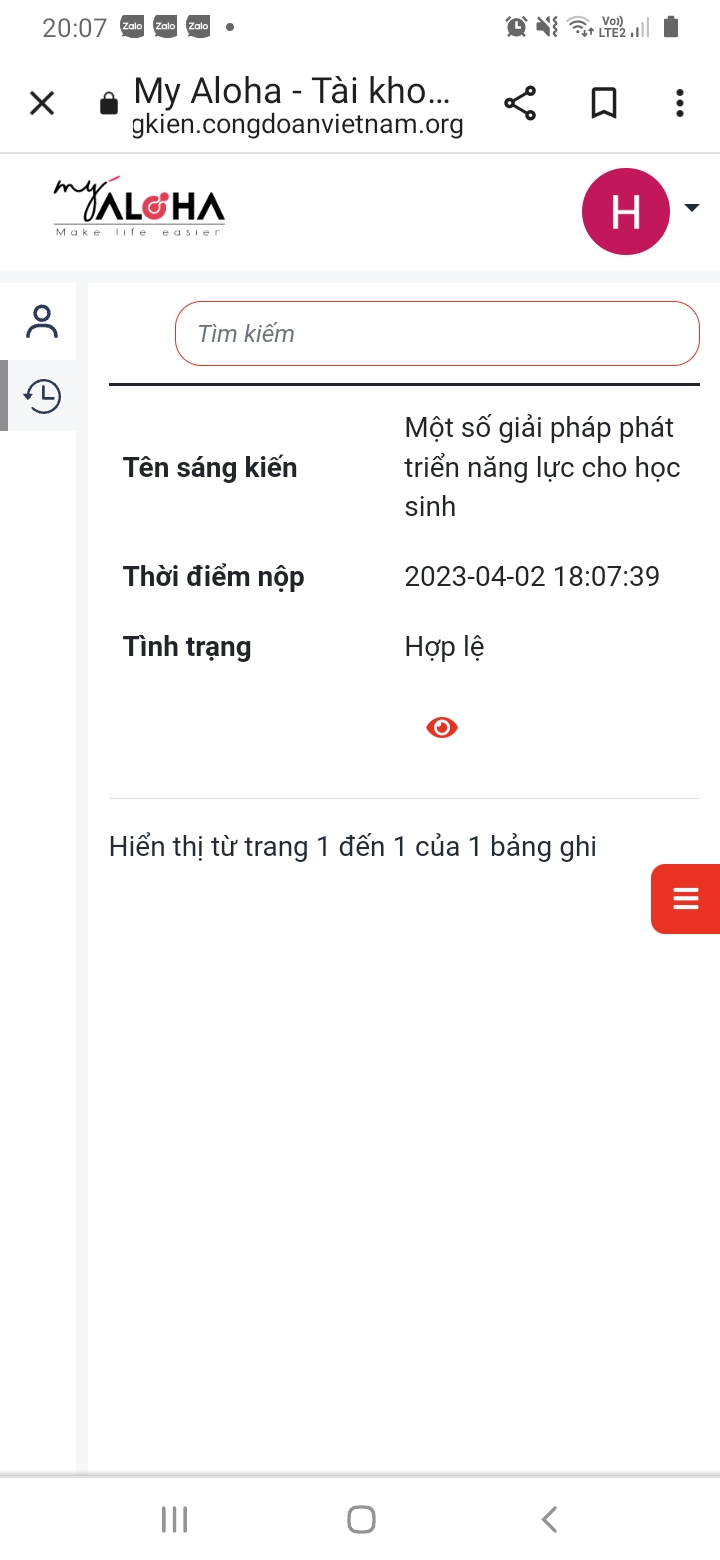Screen dimensions: 720x1560
Task: Go back using system navigation
Action: pyautogui.click(x=548, y=1519)
